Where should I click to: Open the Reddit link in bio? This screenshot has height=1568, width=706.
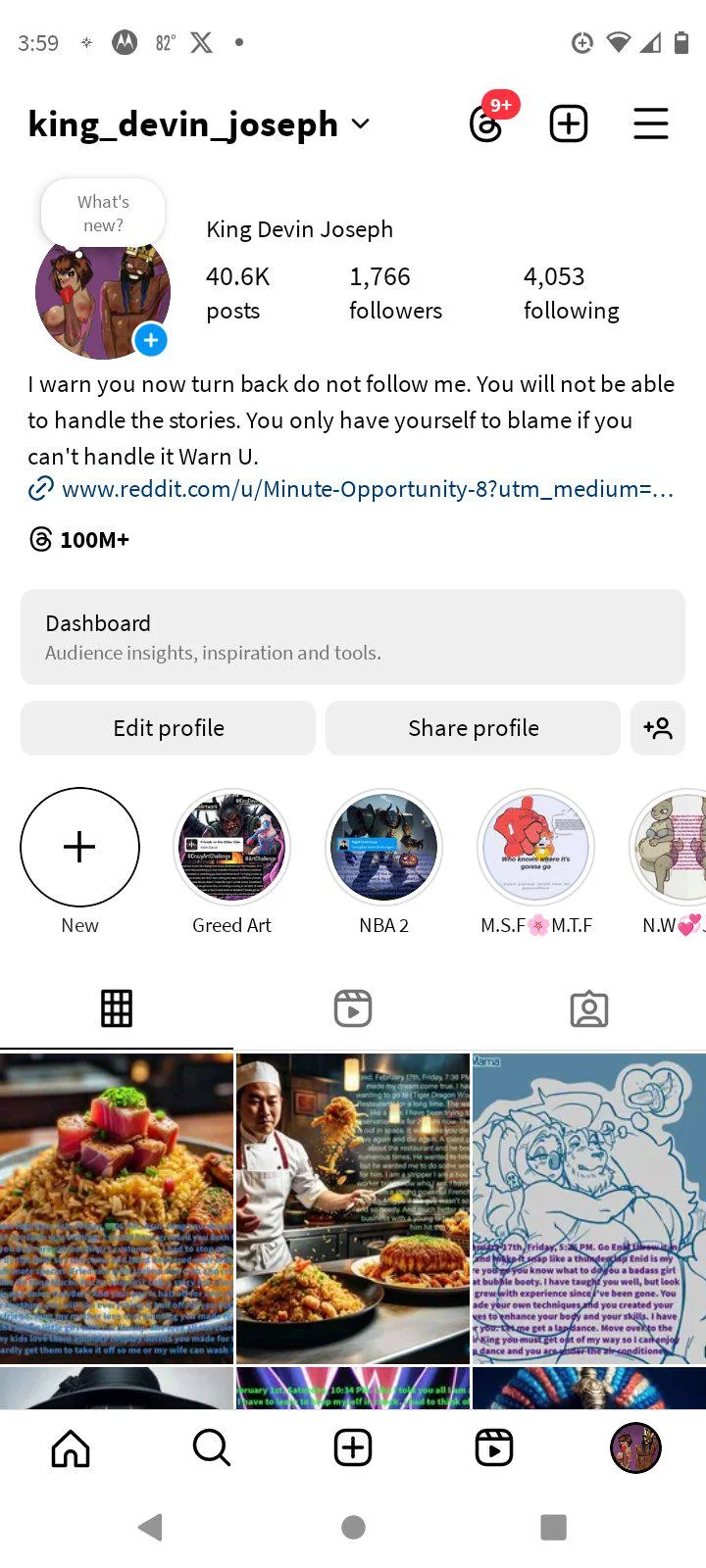tap(367, 489)
